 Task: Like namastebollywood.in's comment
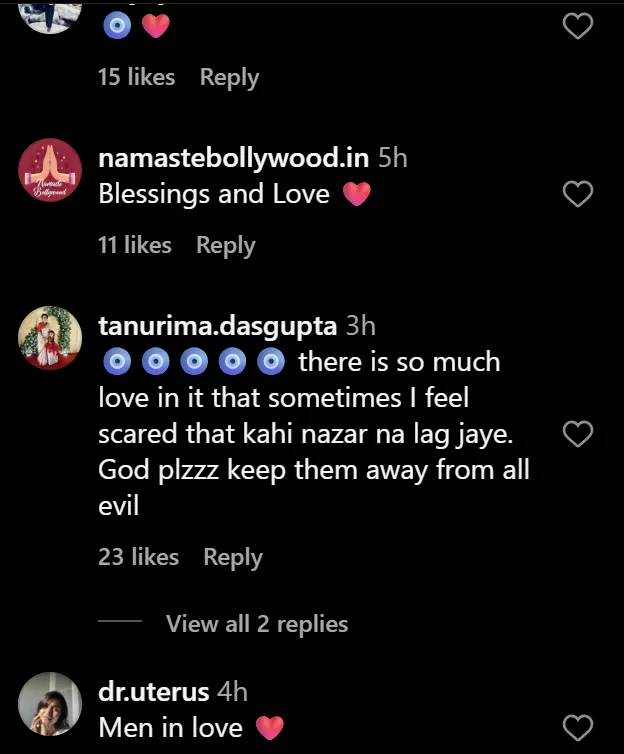pyautogui.click(x=578, y=194)
